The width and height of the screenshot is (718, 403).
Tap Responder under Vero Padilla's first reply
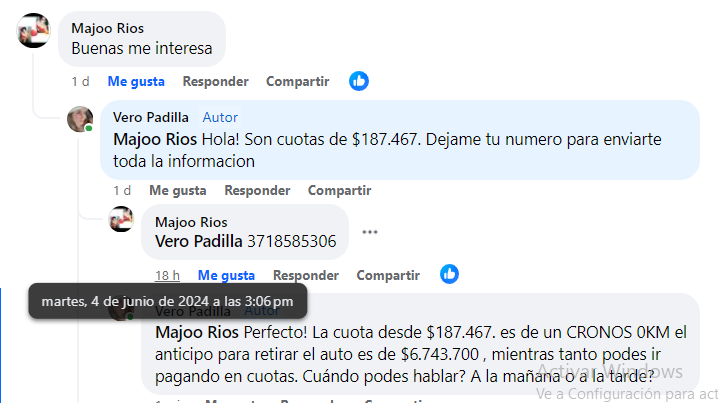[257, 190]
